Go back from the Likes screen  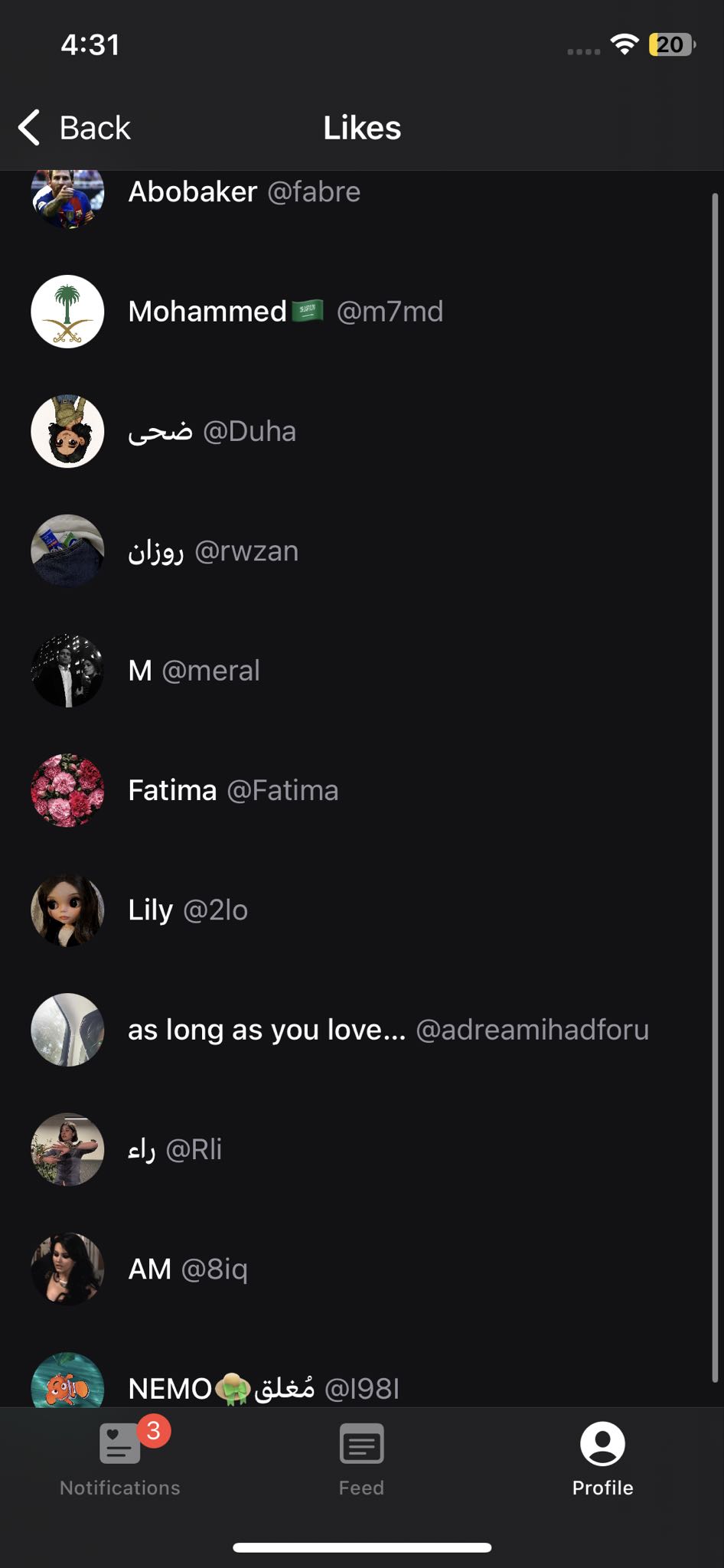coord(75,128)
